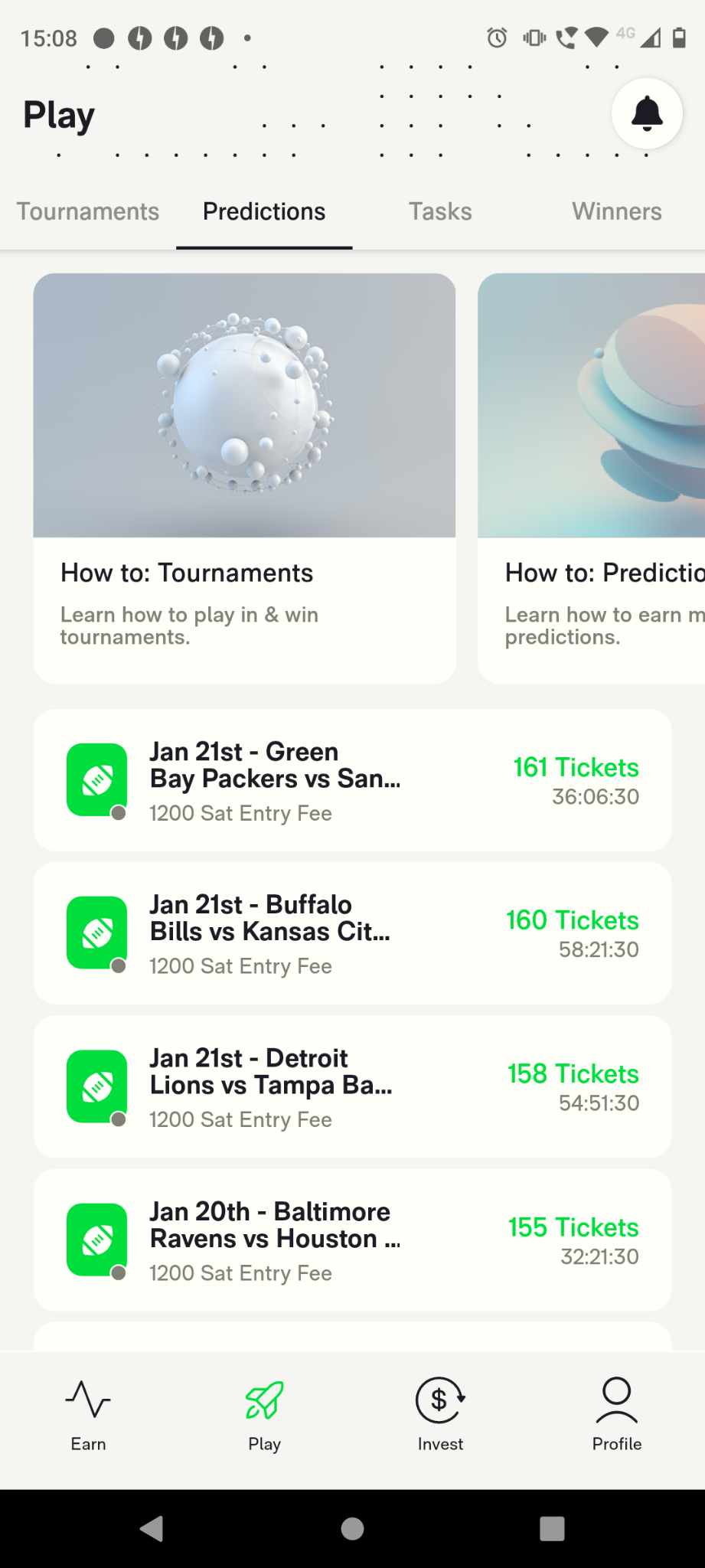The image size is (705, 1568).
Task: Go to the system home screen
Action: tap(352, 1529)
